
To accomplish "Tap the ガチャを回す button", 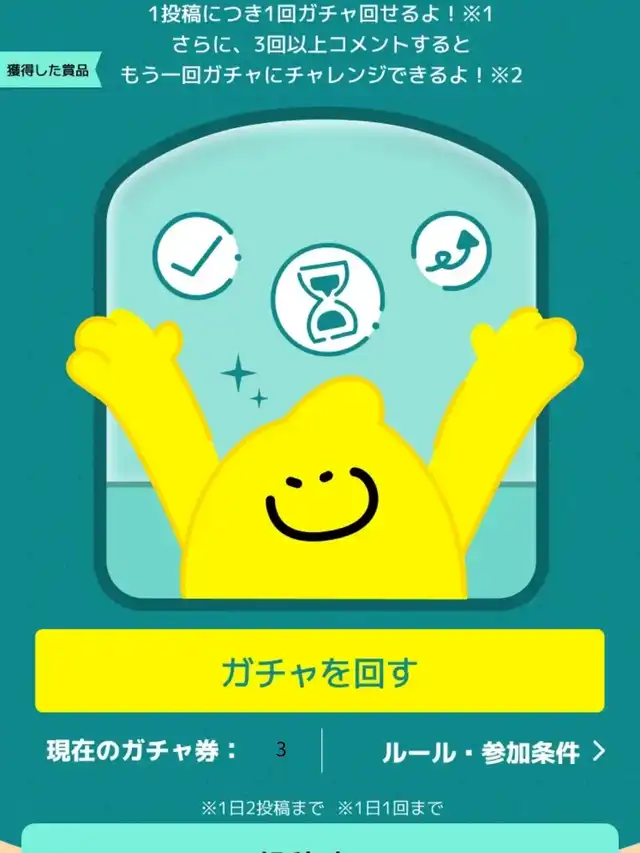I will 319,671.
